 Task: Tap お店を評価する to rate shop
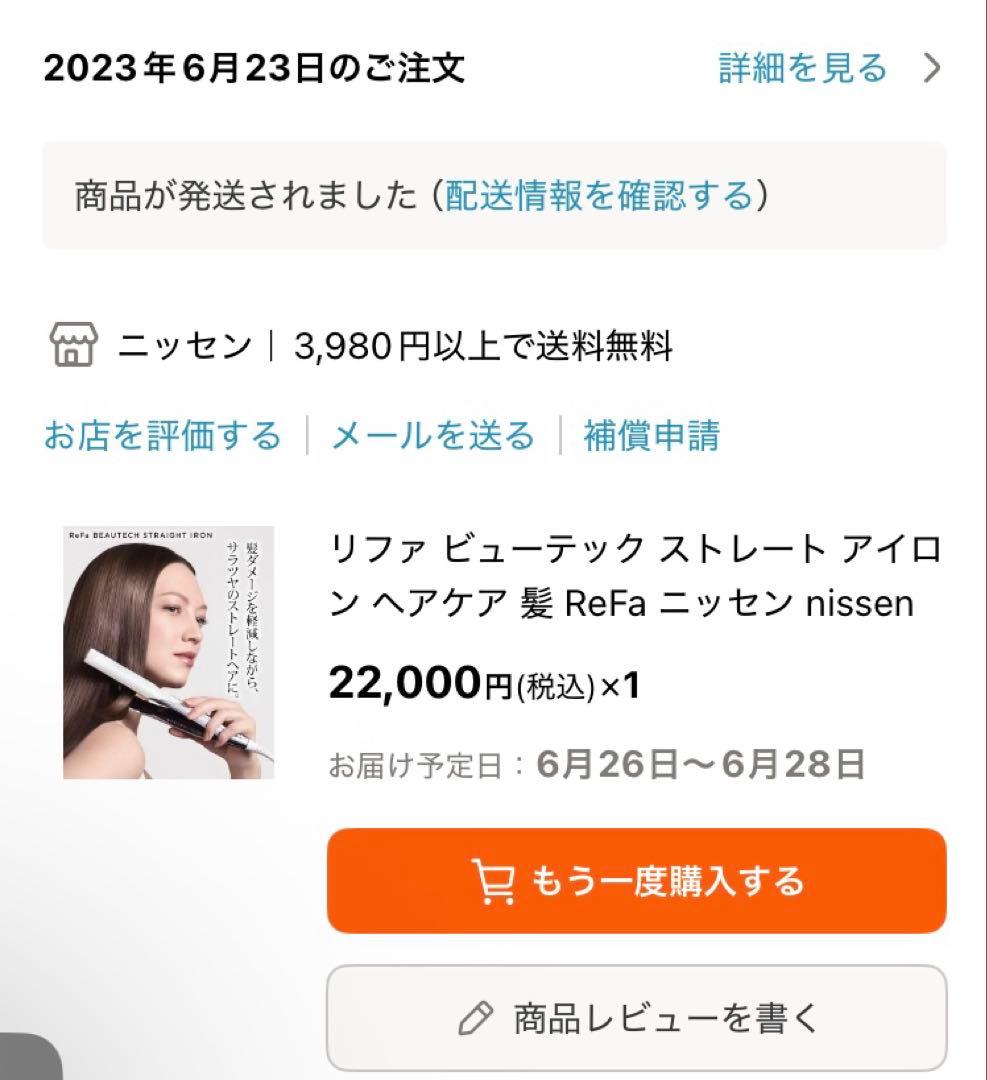(x=162, y=436)
